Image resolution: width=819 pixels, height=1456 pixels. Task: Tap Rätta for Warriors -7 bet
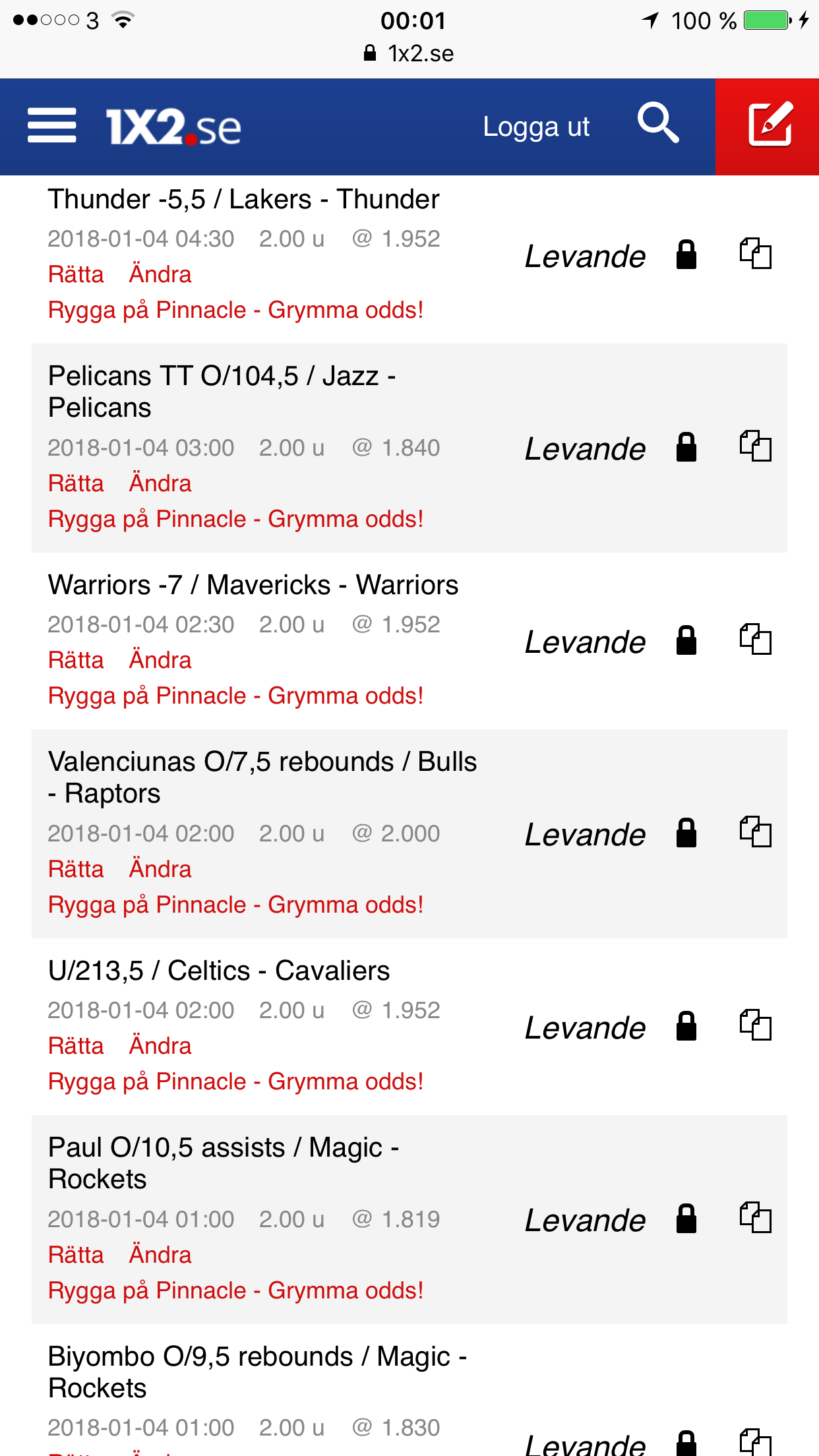[x=76, y=660]
